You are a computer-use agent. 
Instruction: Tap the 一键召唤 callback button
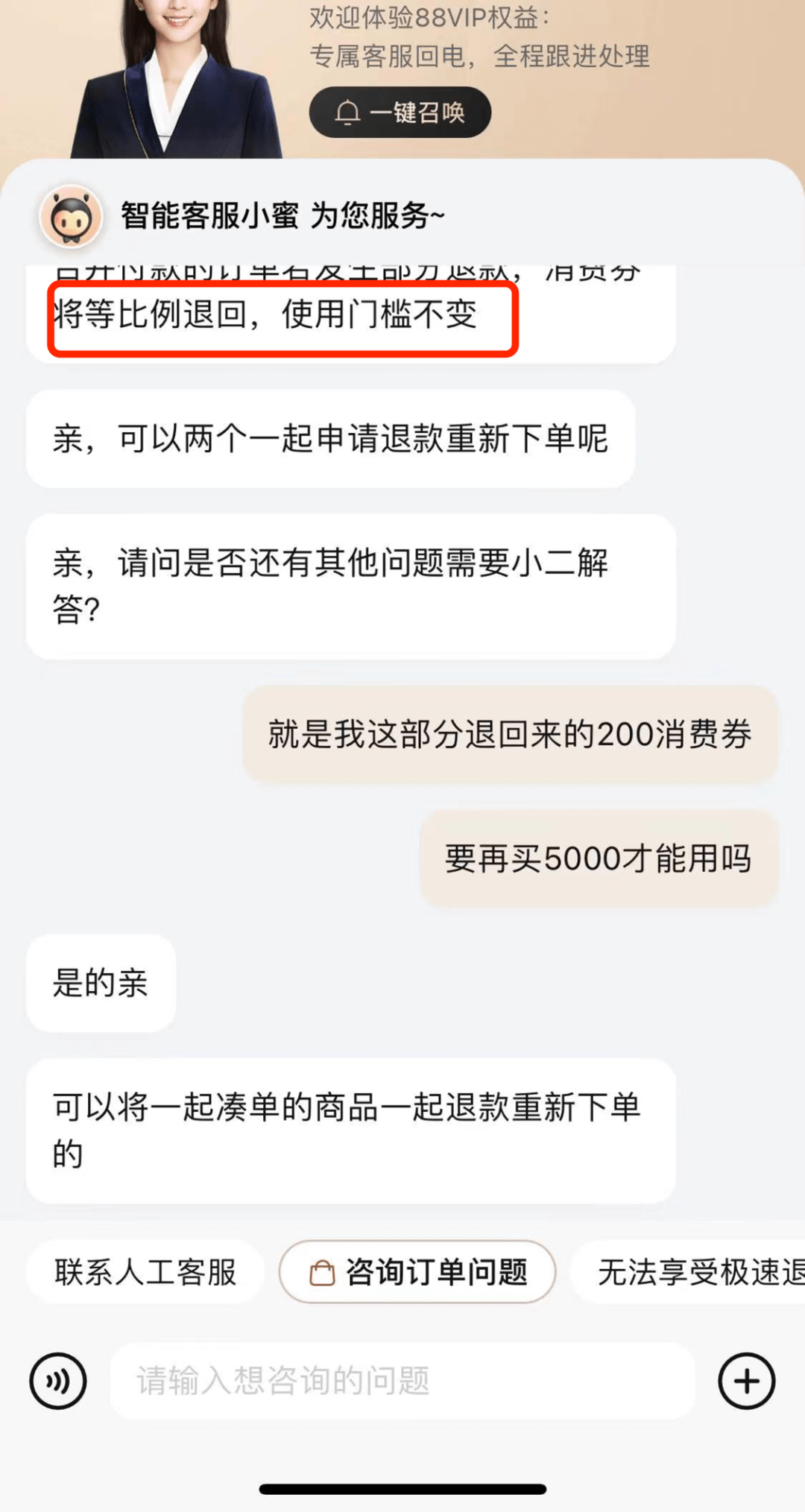(400, 113)
